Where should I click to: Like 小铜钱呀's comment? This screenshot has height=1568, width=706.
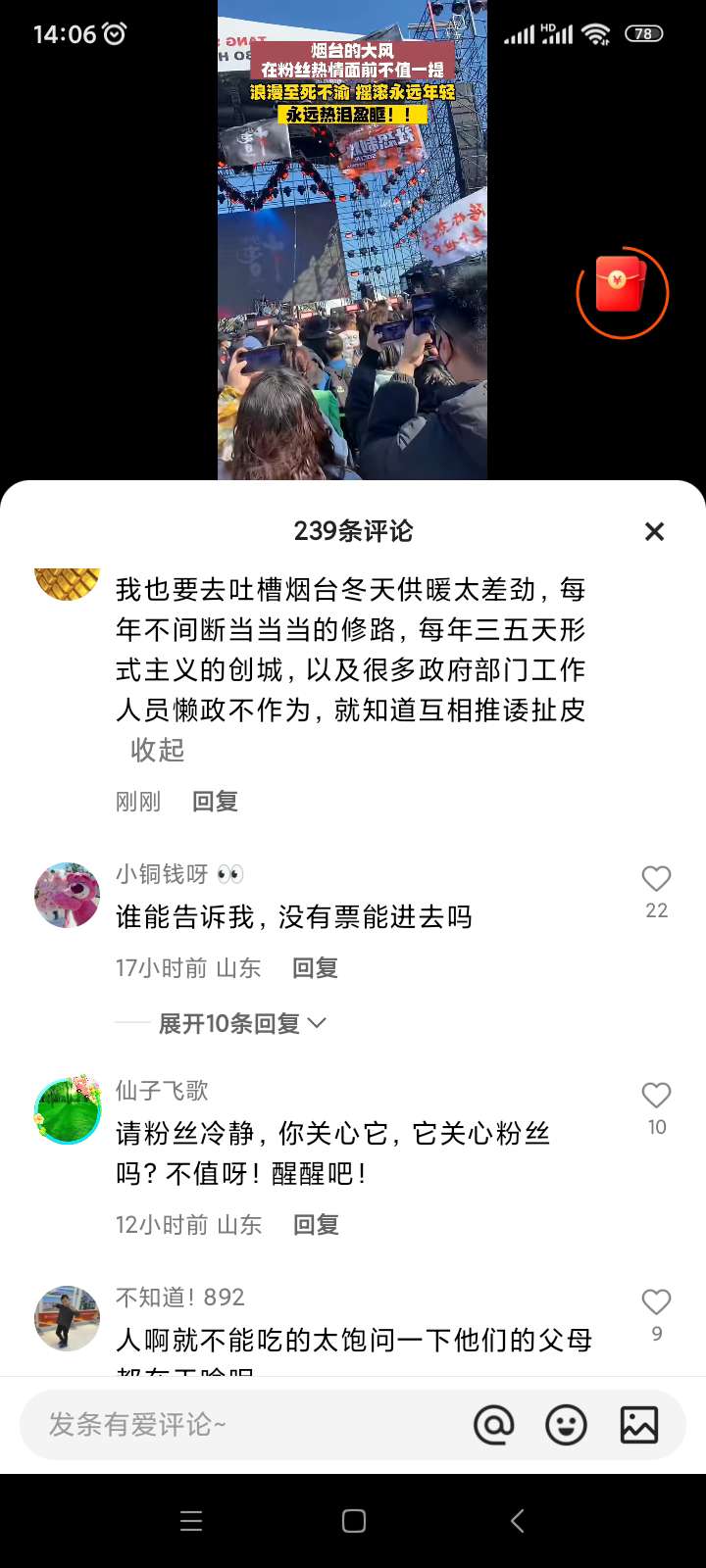656,879
